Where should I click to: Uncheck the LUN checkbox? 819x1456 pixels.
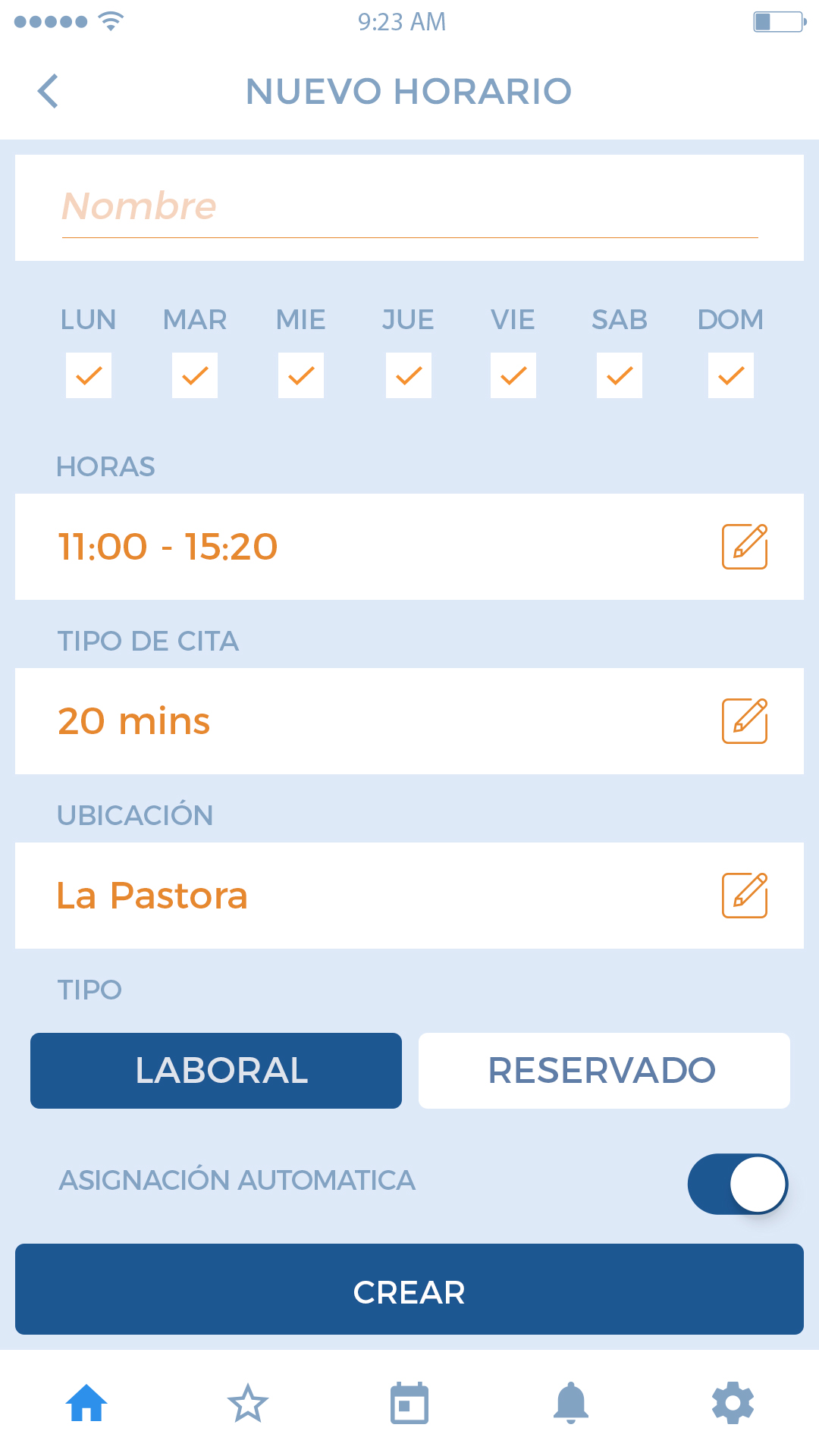coord(89,375)
